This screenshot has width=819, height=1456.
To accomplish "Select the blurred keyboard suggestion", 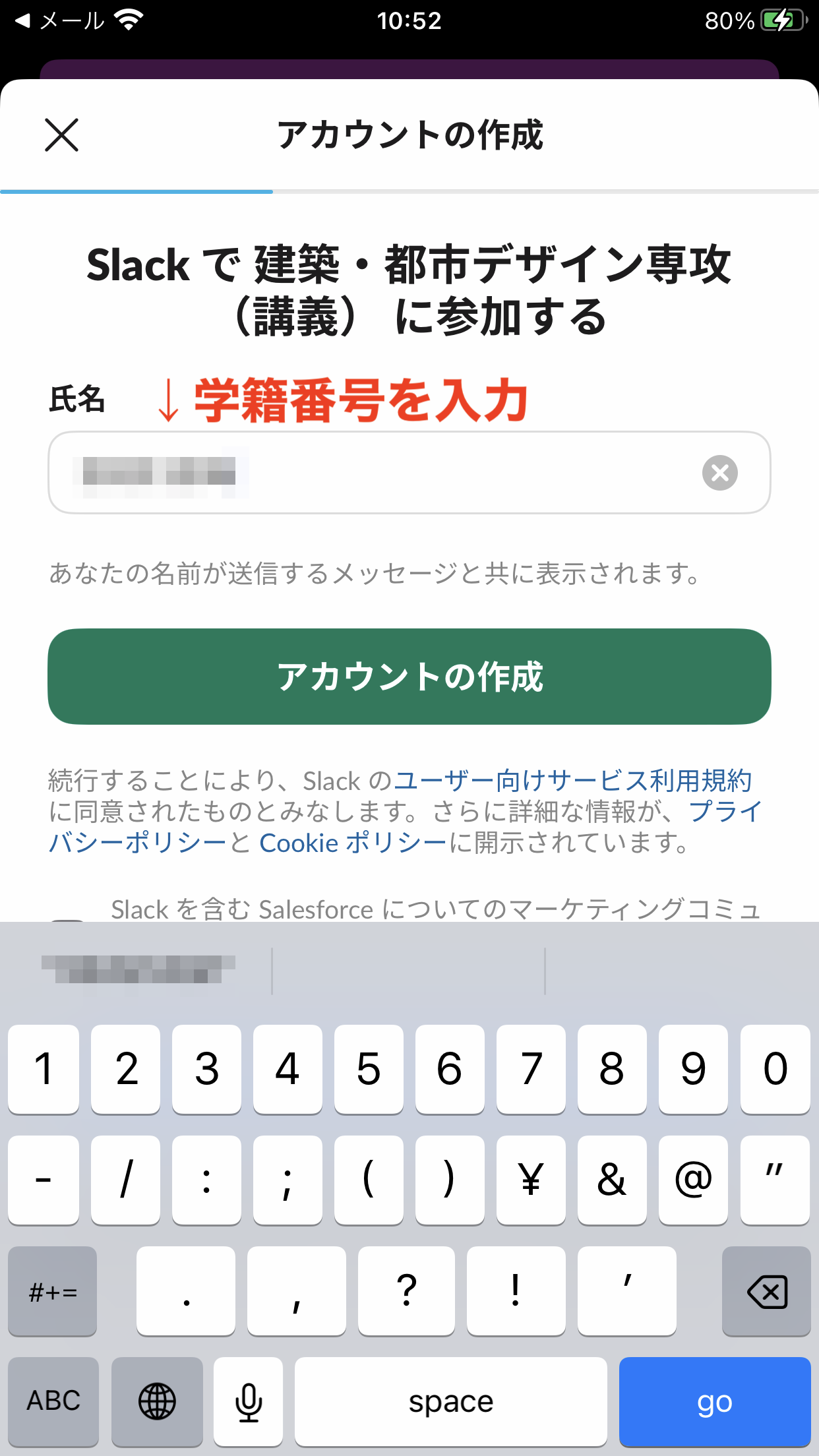I will [138, 969].
